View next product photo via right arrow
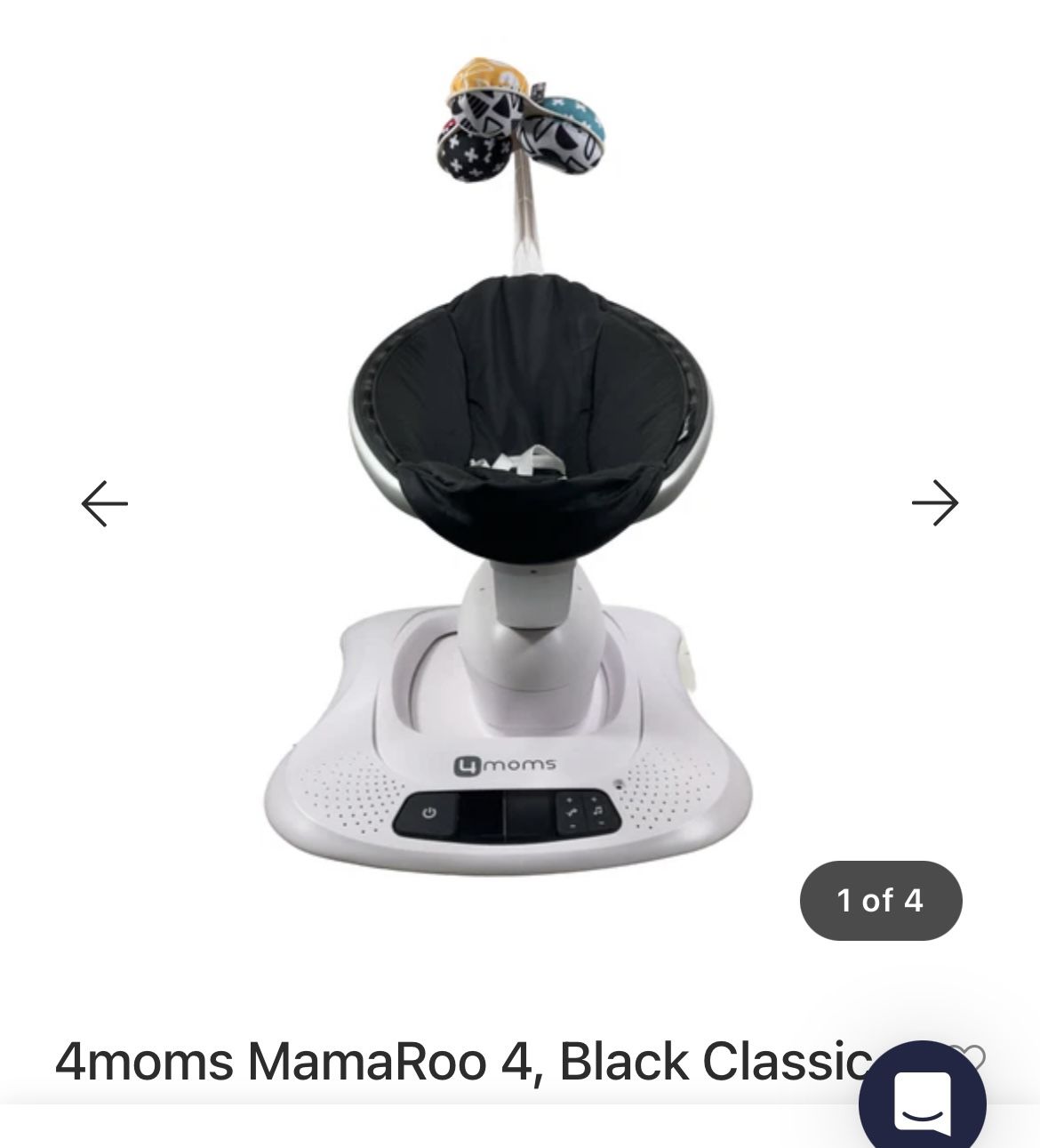The width and height of the screenshot is (1040, 1148). pos(934,505)
